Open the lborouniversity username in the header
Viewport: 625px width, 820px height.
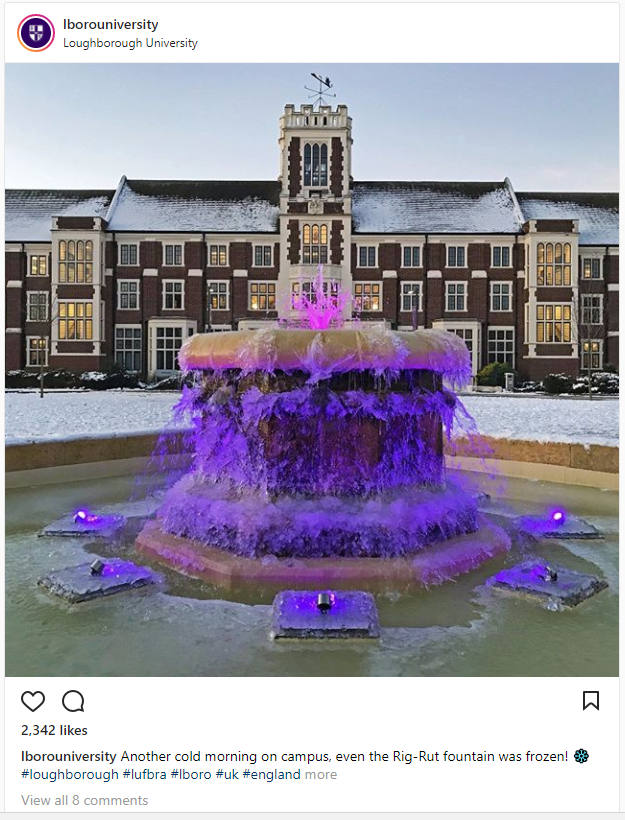(110, 24)
